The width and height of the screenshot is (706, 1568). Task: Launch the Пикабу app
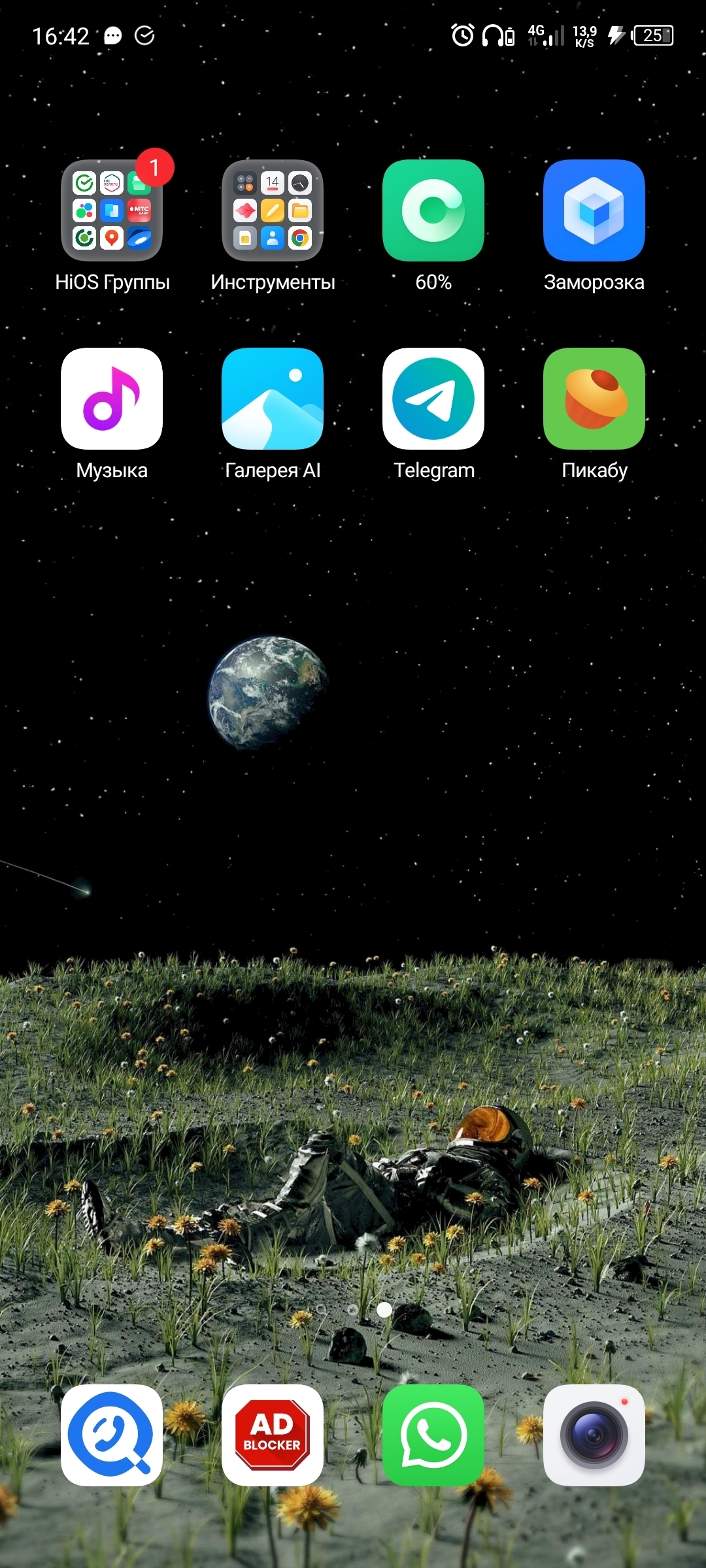coord(594,399)
